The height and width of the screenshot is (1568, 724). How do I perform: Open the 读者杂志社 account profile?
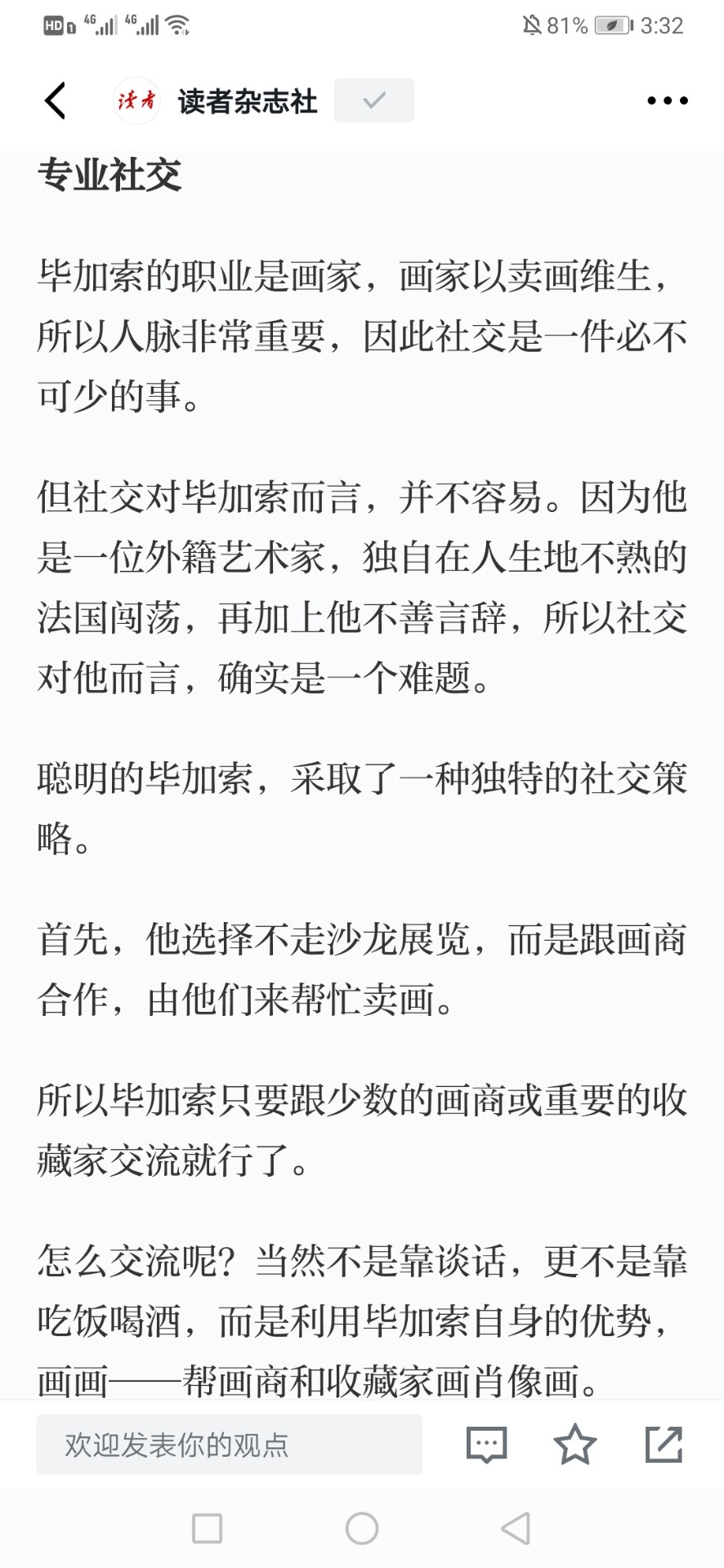point(216,101)
